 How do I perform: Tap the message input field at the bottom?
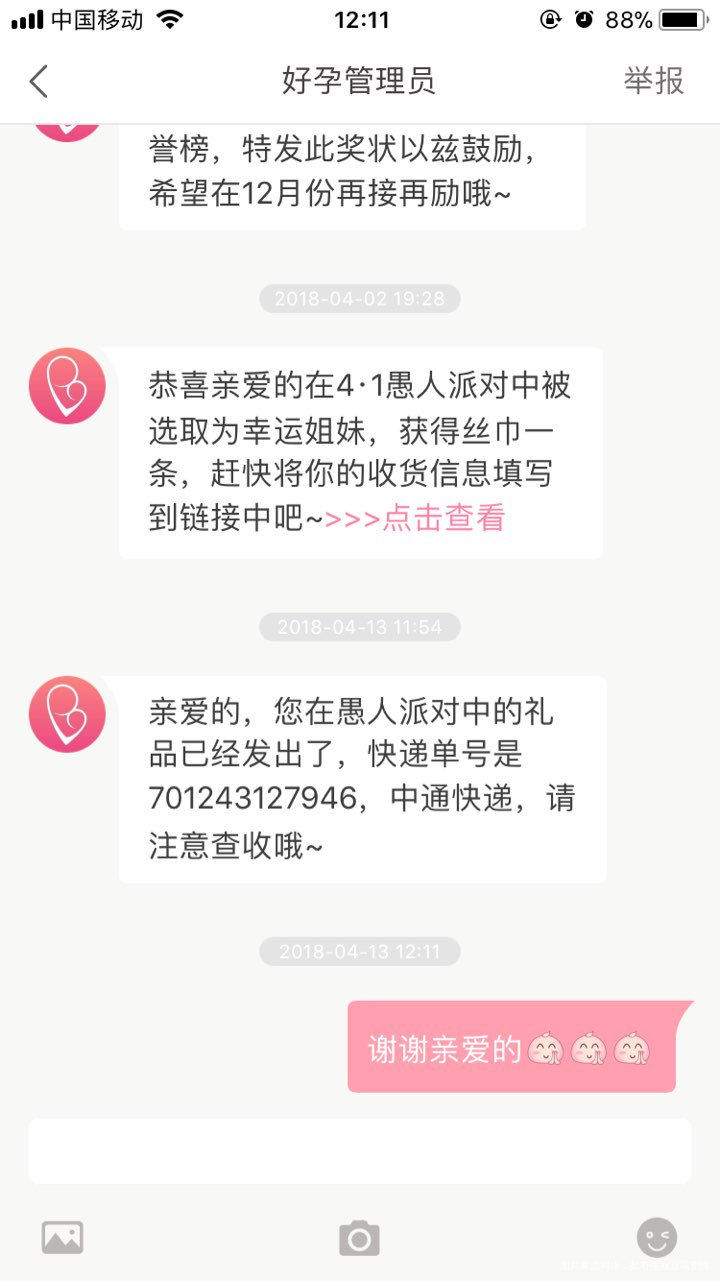tap(360, 1151)
